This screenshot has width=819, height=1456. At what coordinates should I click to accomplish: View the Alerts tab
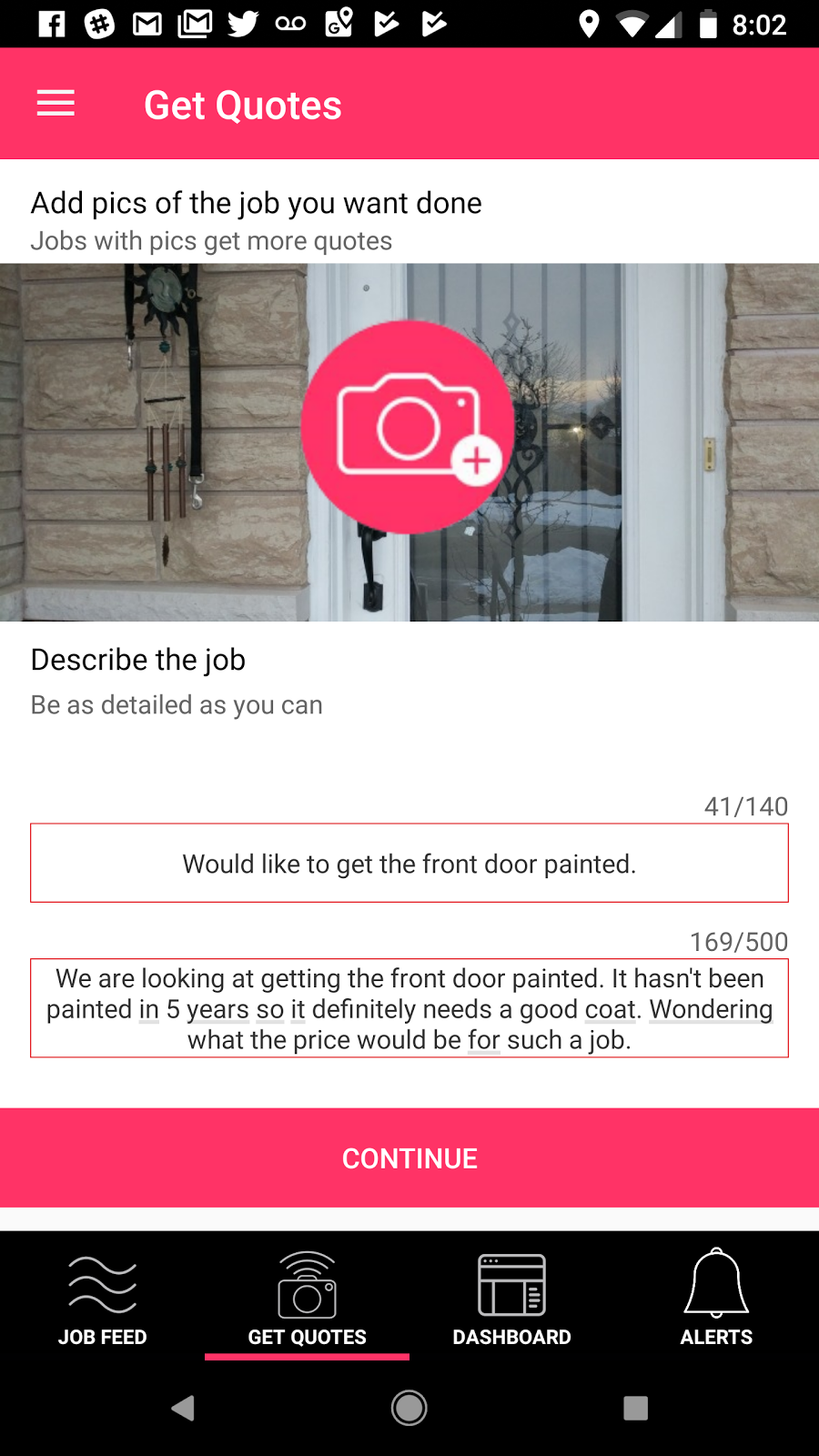pyautogui.click(x=716, y=1298)
